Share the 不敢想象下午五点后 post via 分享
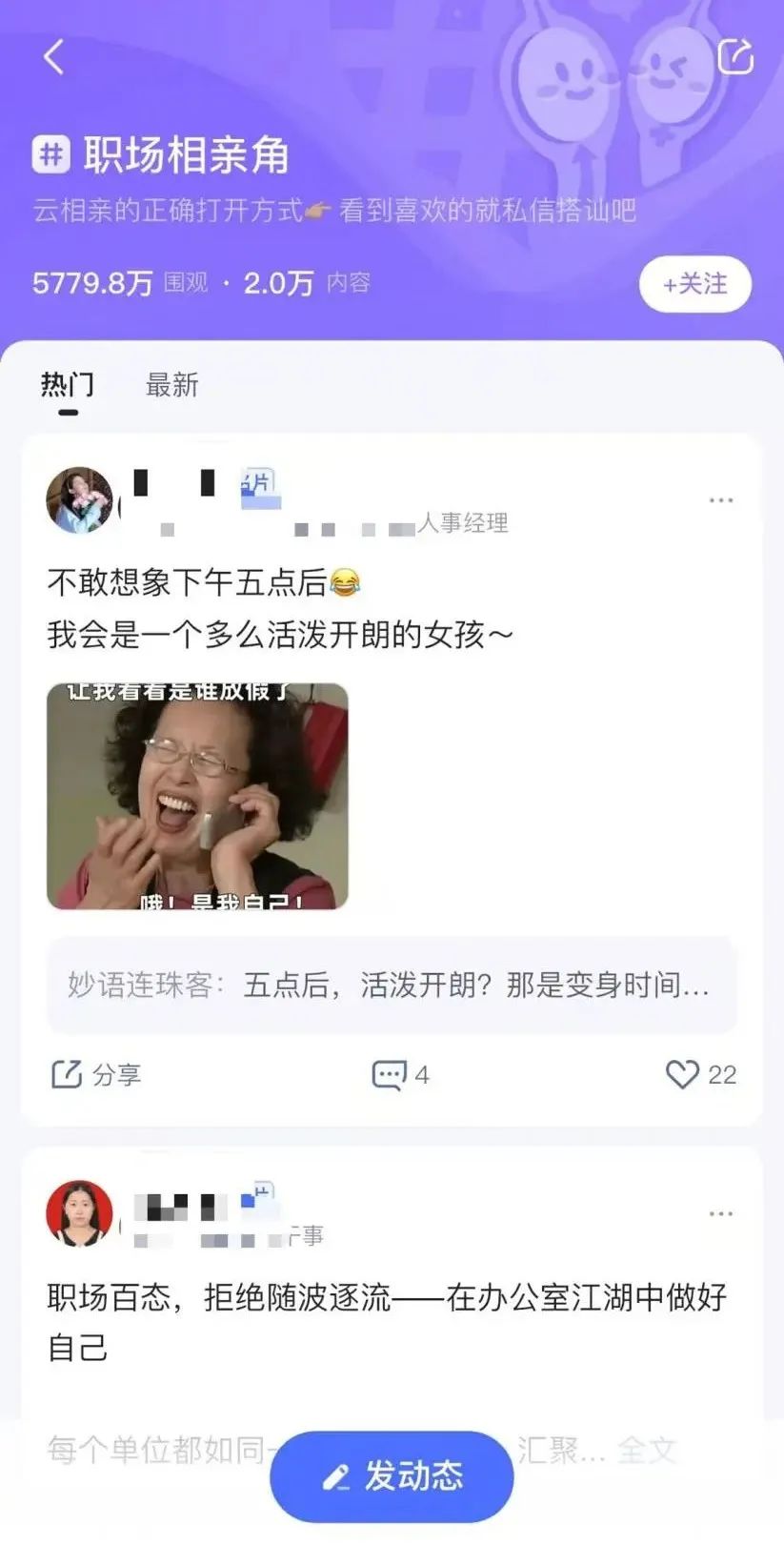Image resolution: width=784 pixels, height=1545 pixels. pyautogui.click(x=95, y=1075)
